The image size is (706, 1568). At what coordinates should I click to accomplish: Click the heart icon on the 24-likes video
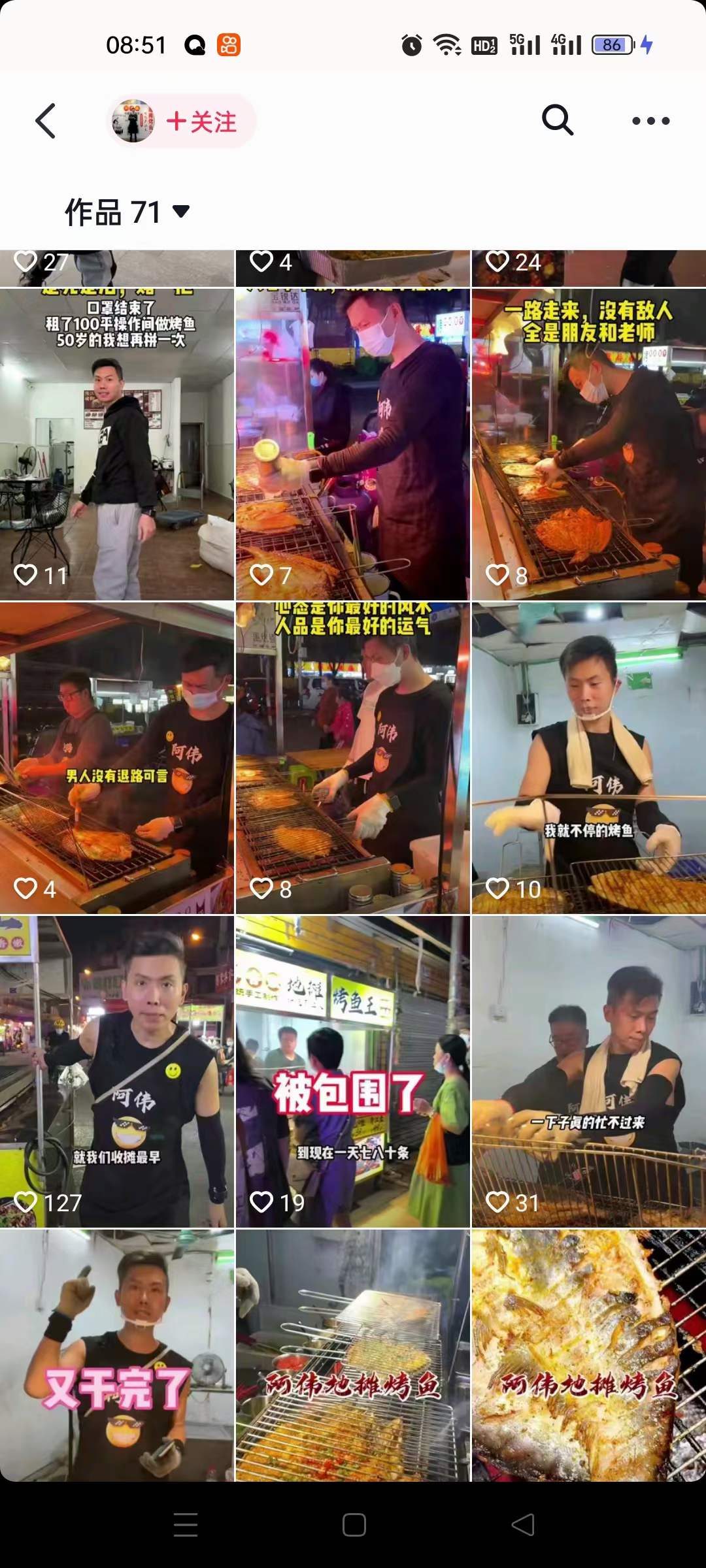point(496,261)
